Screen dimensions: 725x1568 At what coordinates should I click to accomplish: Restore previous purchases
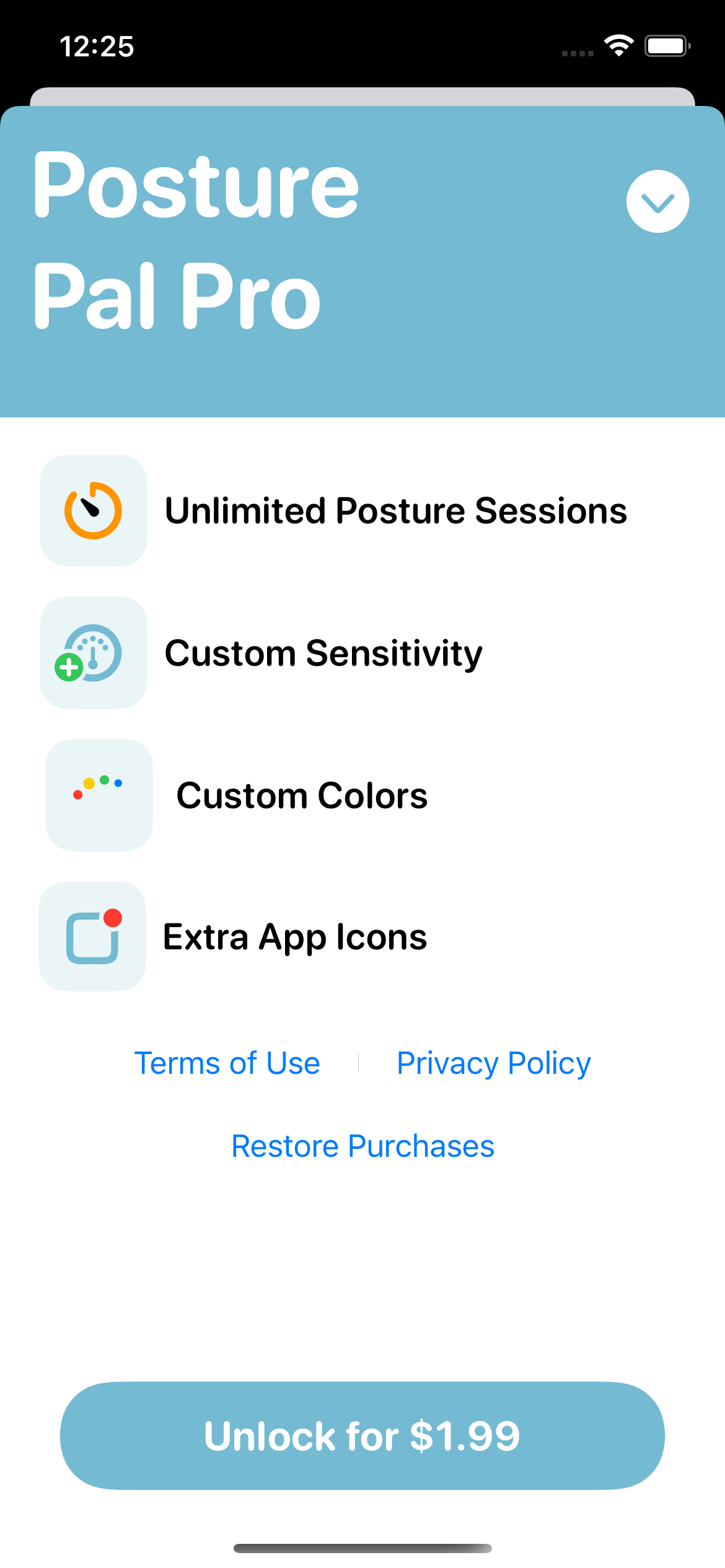[362, 1146]
